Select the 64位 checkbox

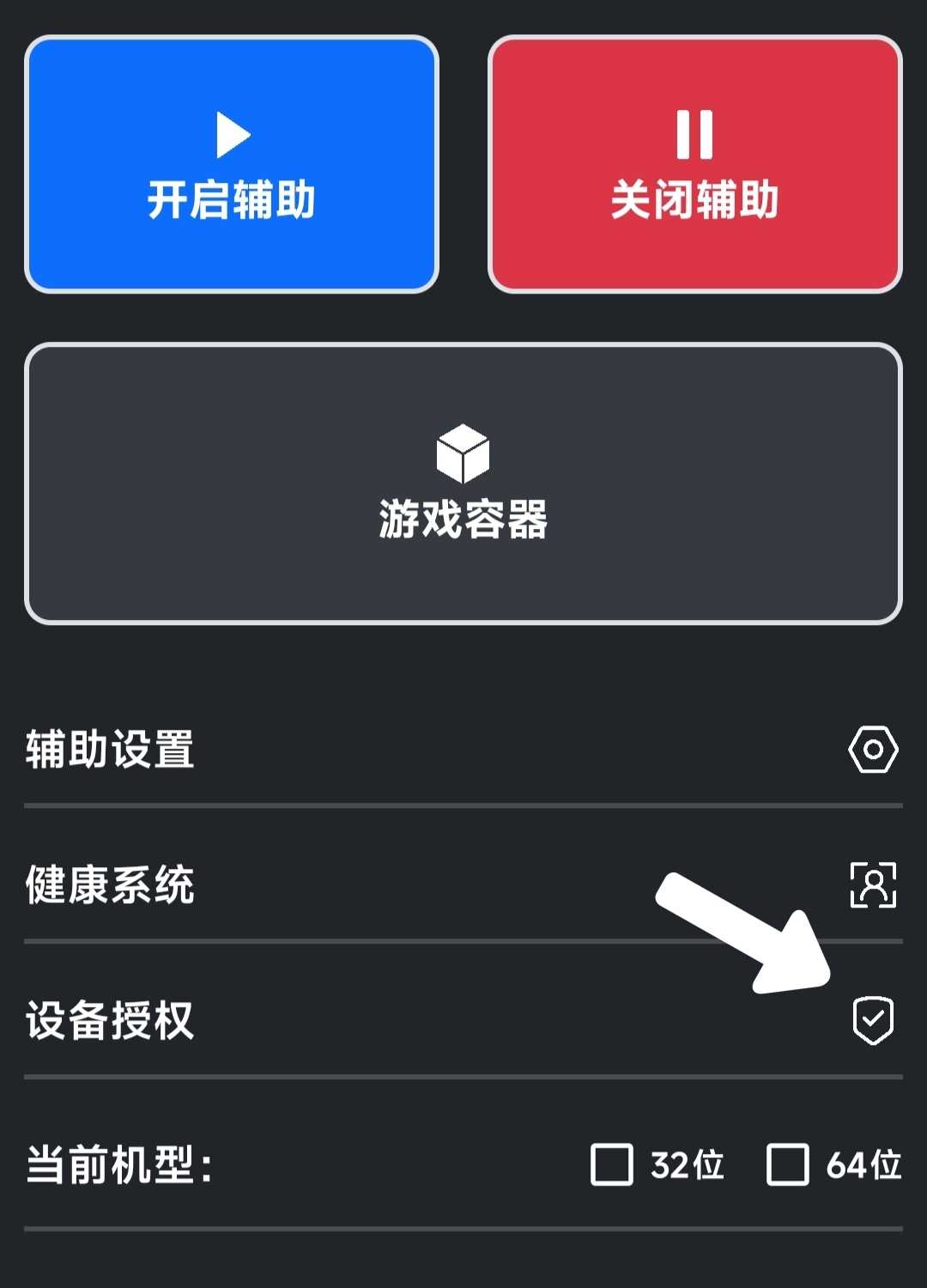787,1164
